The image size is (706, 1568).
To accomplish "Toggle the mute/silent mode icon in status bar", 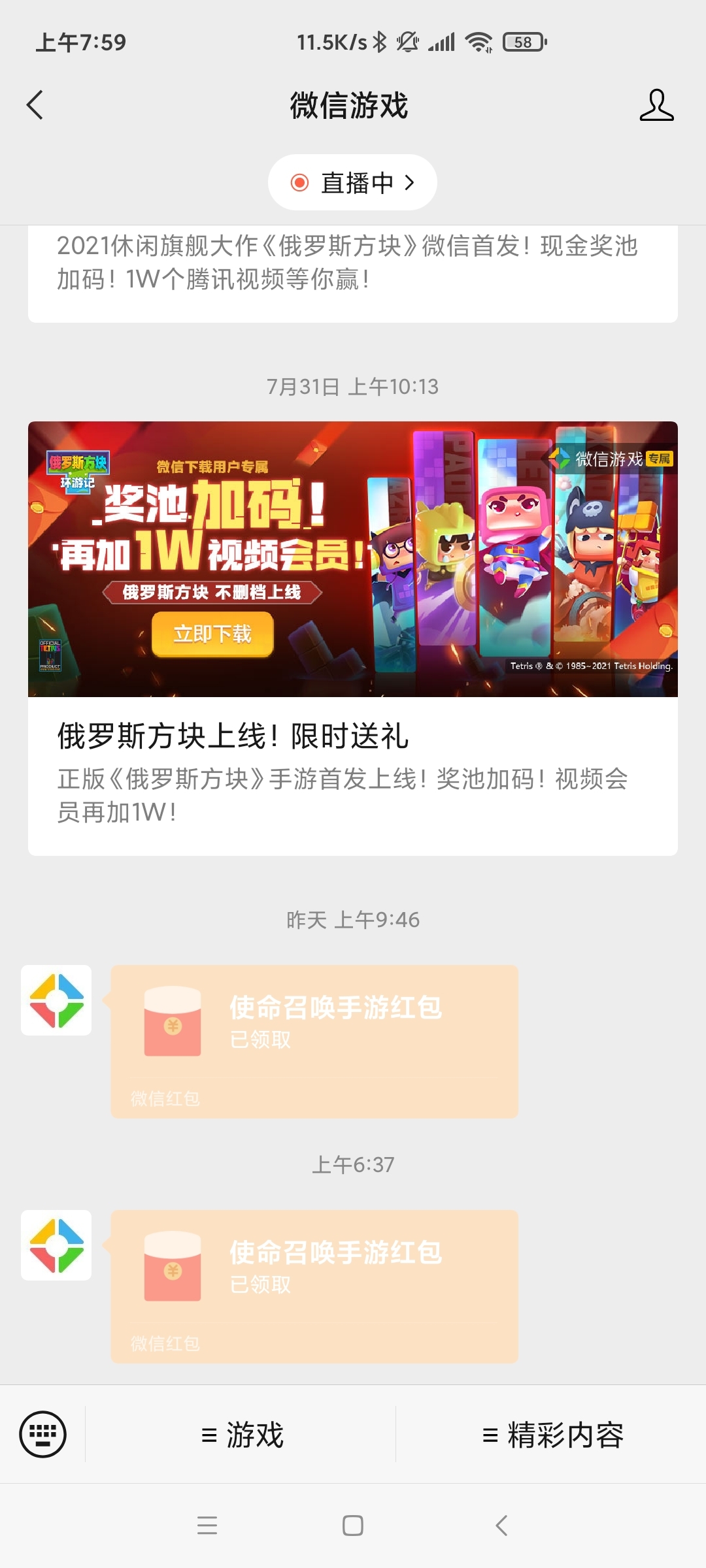I will coord(405,41).
